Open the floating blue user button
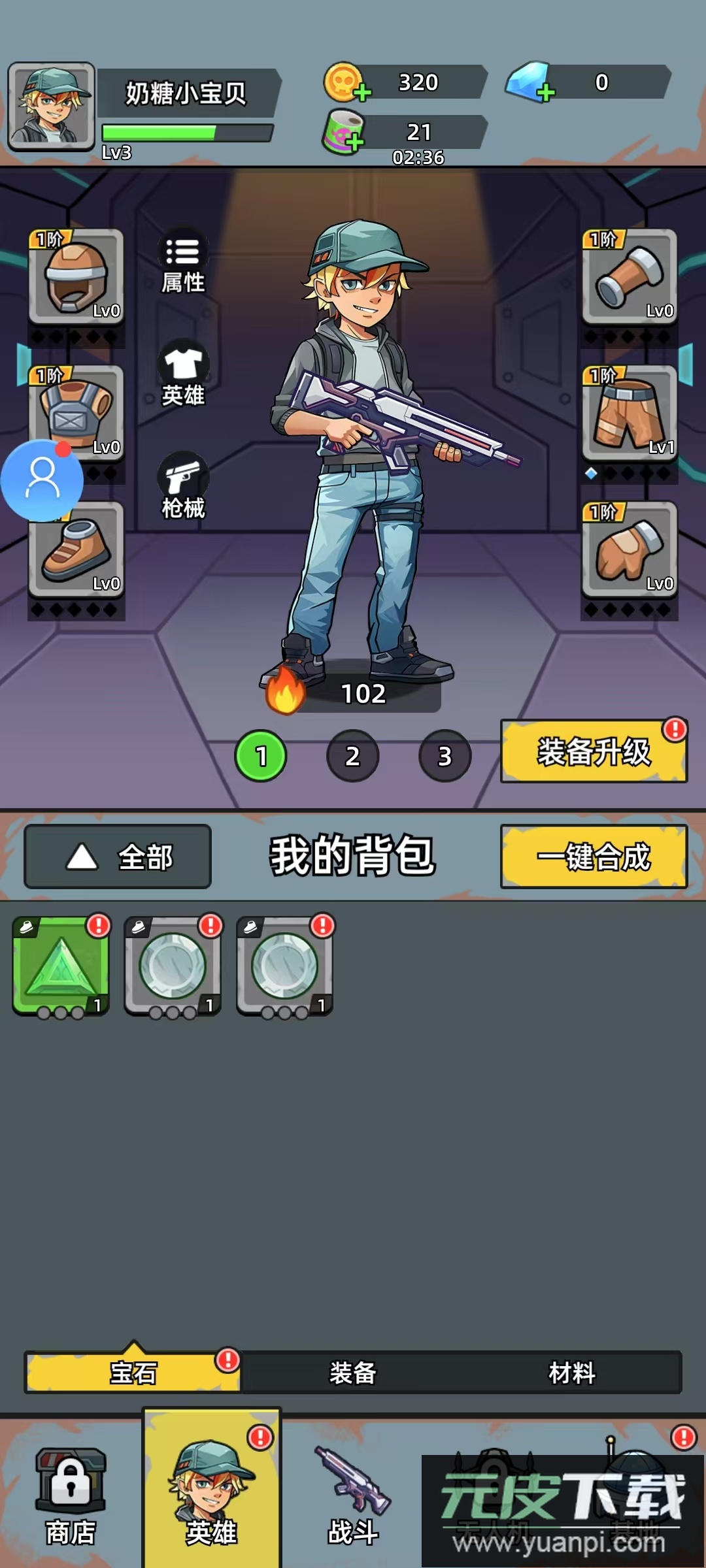 [x=42, y=480]
